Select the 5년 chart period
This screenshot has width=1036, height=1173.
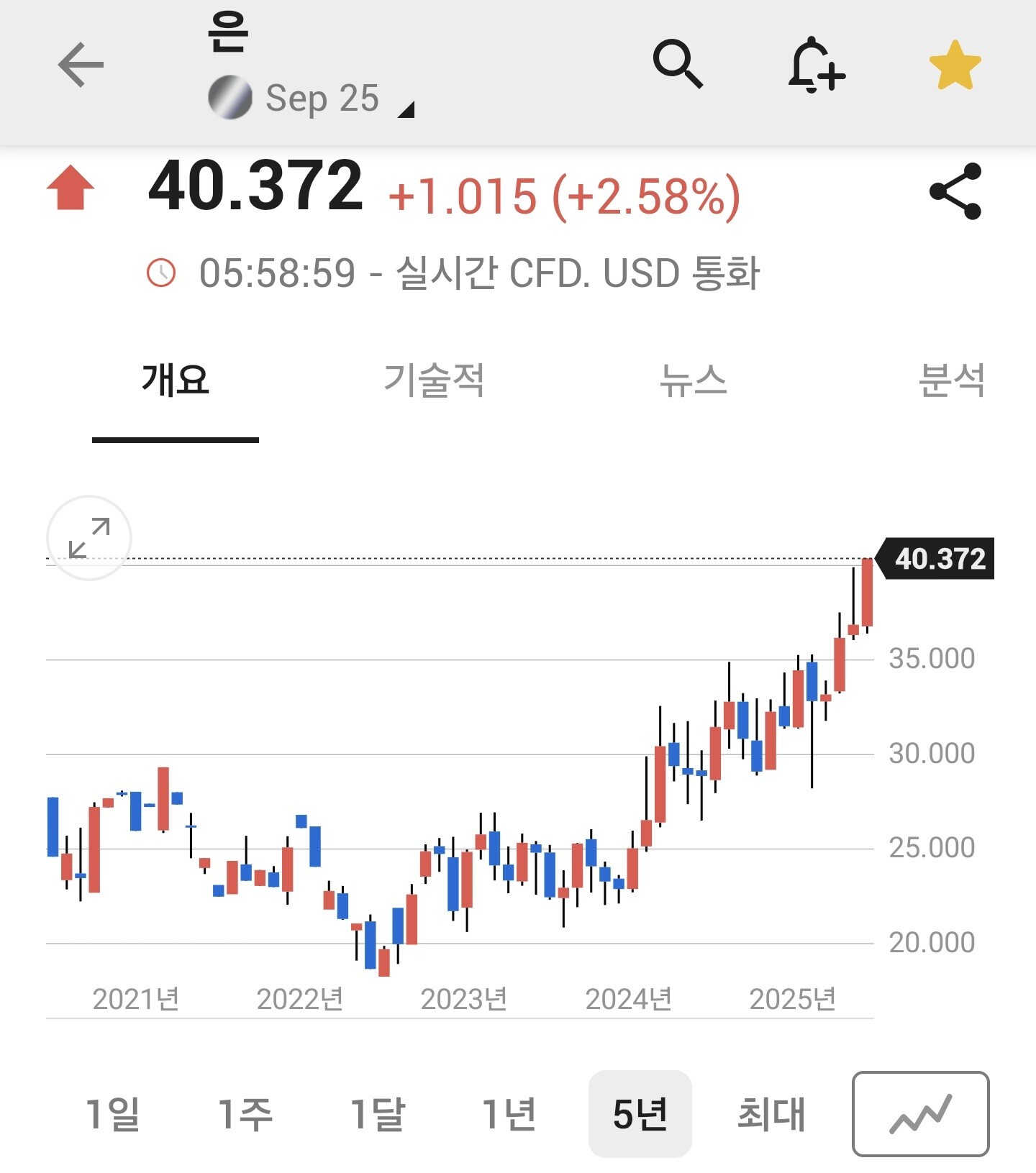coord(640,1114)
